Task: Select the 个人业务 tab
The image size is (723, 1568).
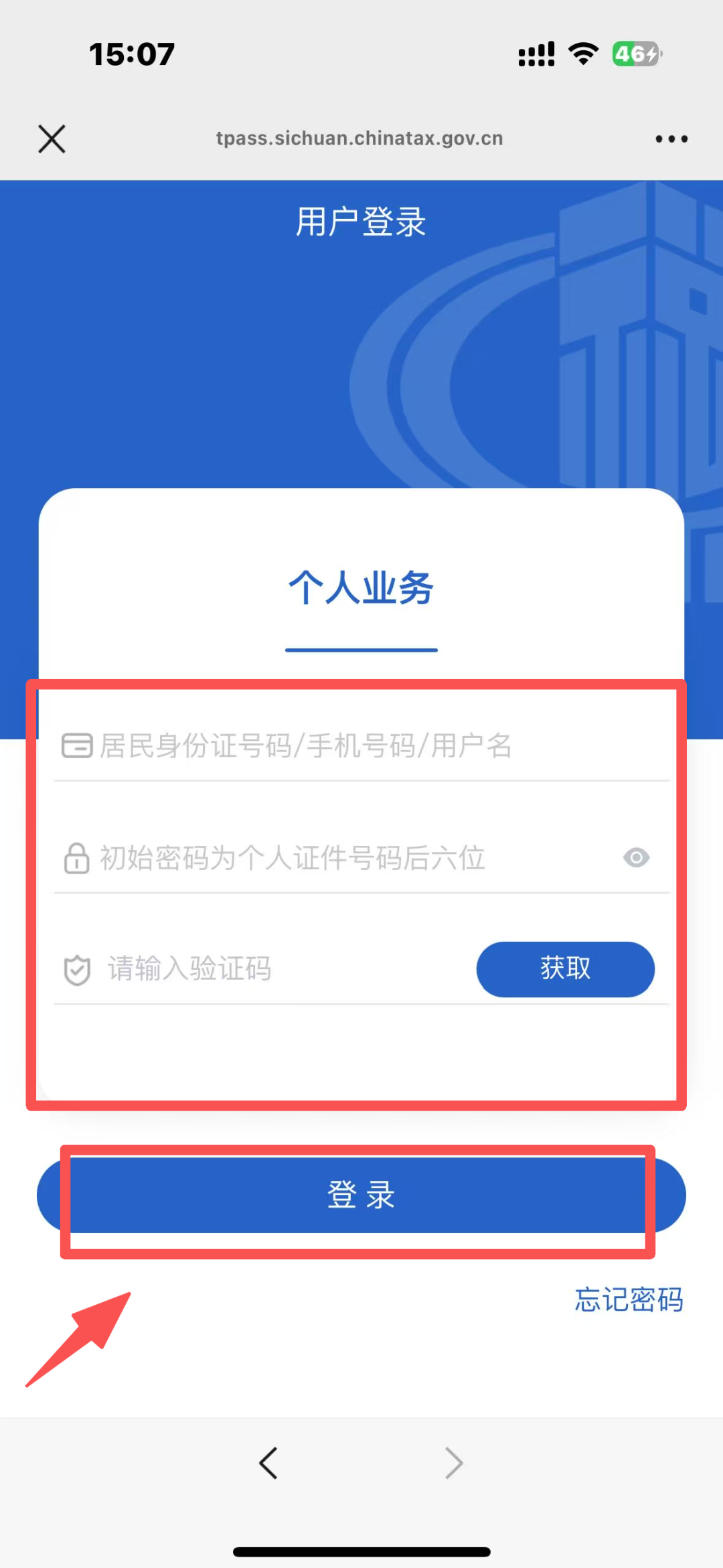Action: coord(361,589)
